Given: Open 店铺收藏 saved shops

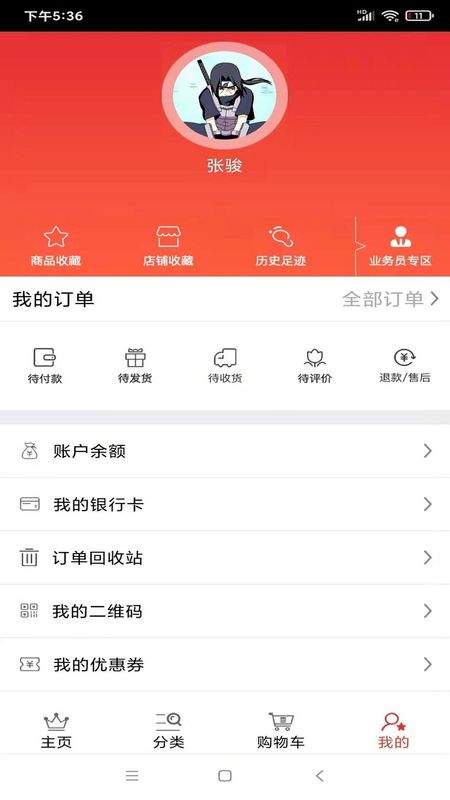Looking at the screenshot, I should (168, 246).
